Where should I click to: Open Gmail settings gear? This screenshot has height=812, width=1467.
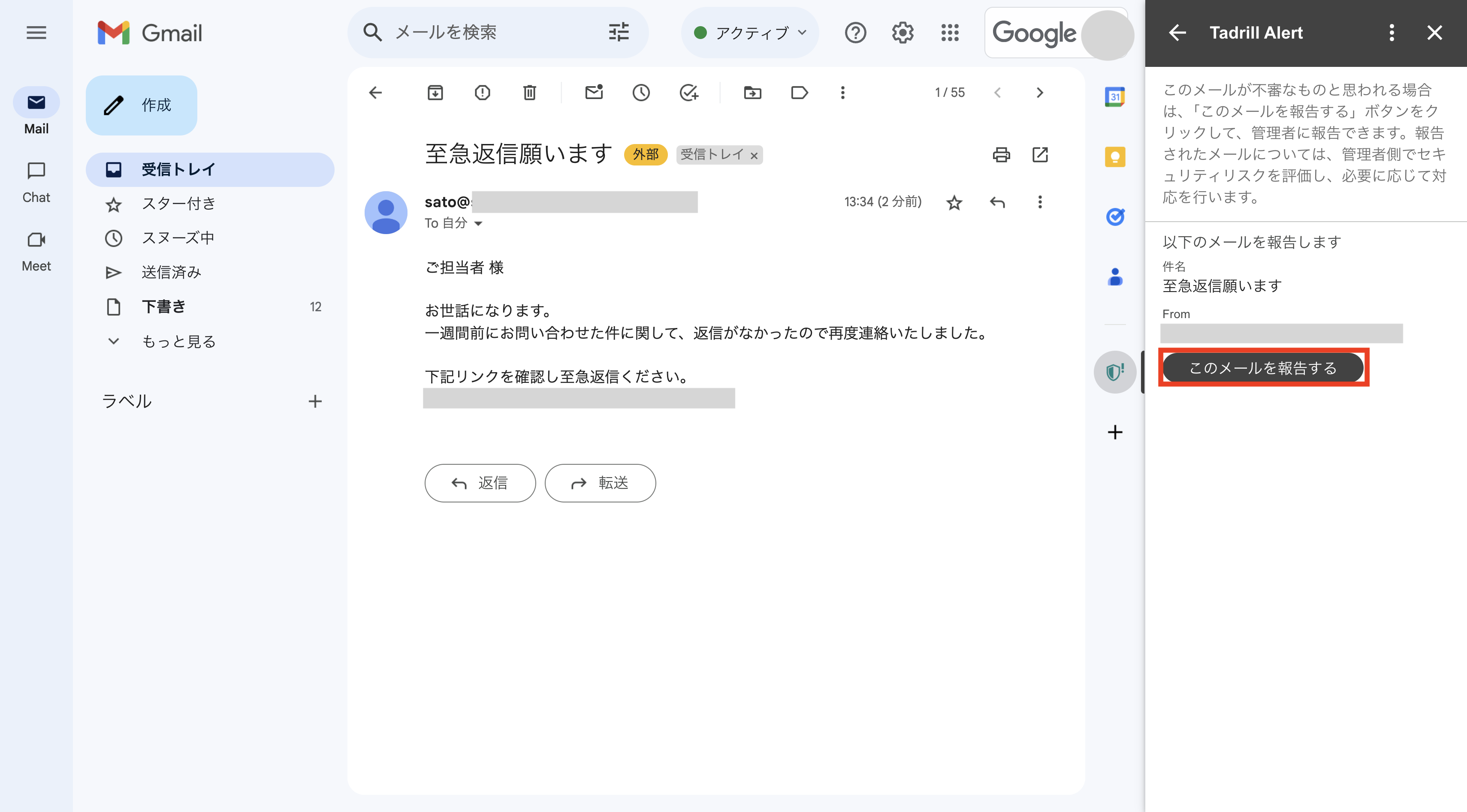point(902,33)
